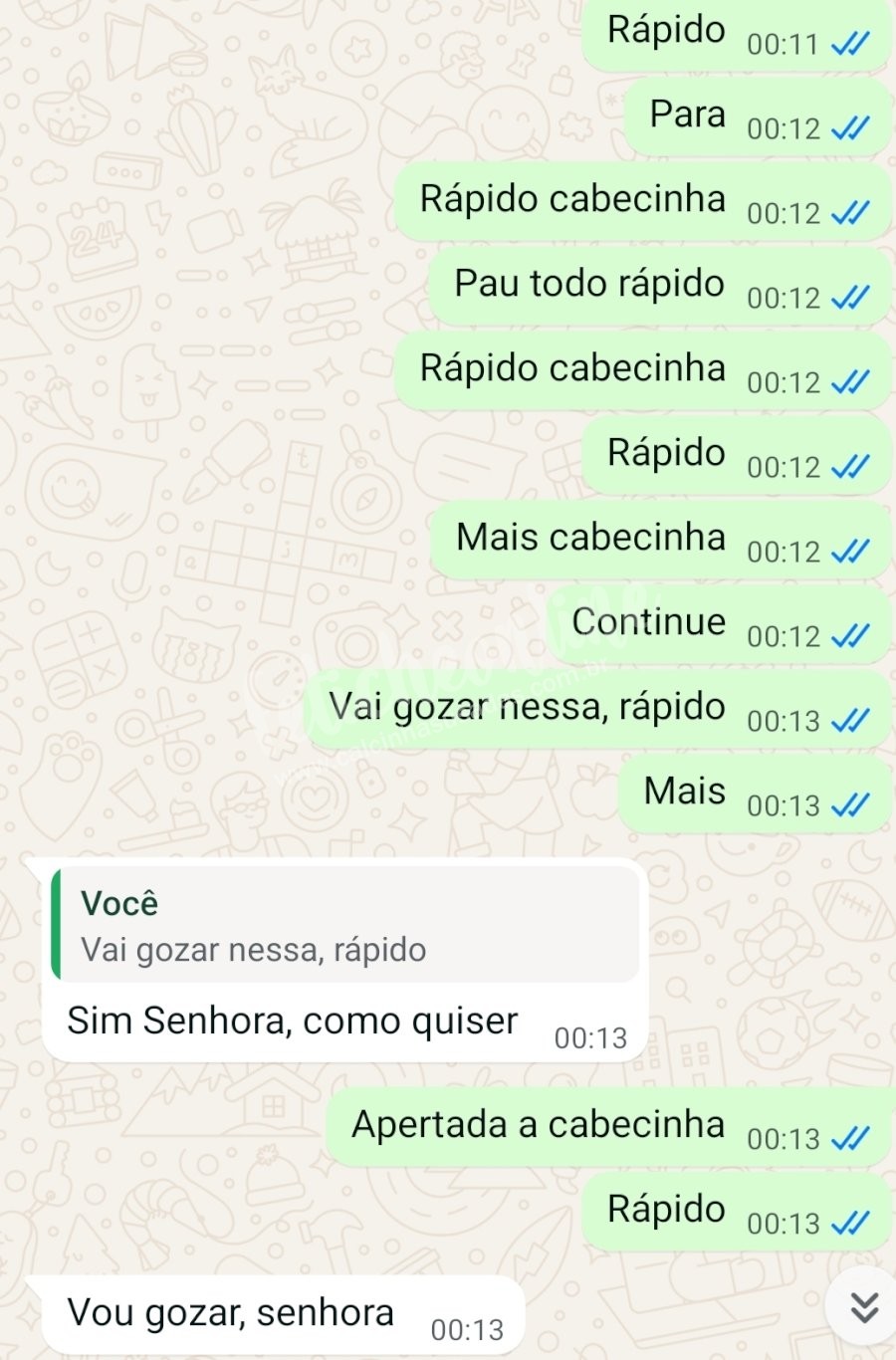Open the quoted "Você" message in the reply

[344, 925]
